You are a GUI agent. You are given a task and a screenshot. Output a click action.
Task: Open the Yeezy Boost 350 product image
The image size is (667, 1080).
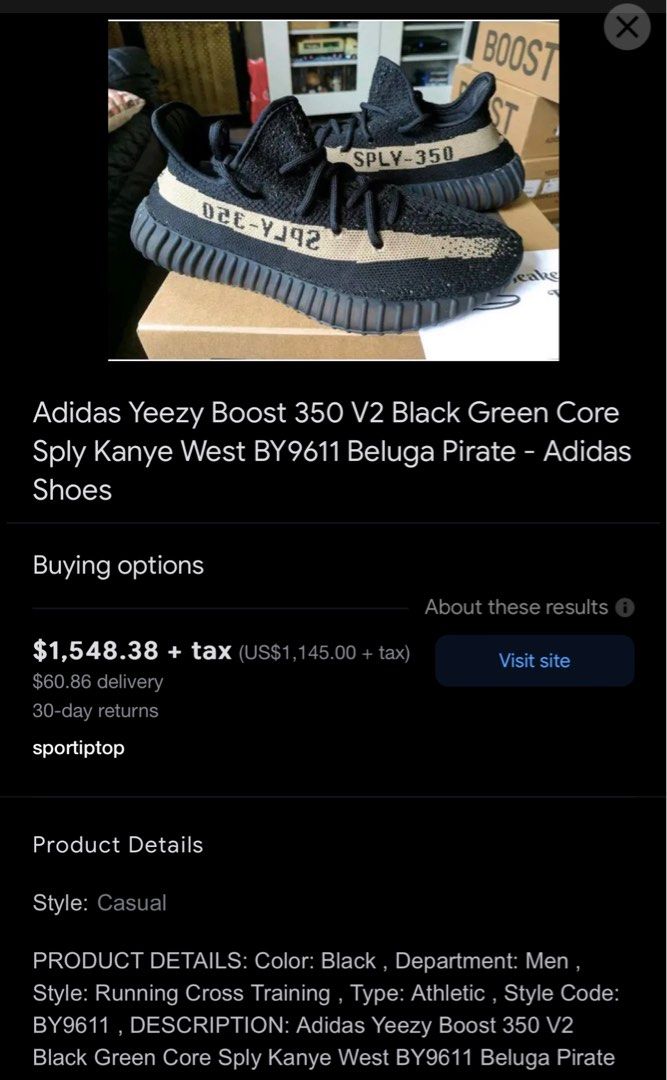pos(333,190)
